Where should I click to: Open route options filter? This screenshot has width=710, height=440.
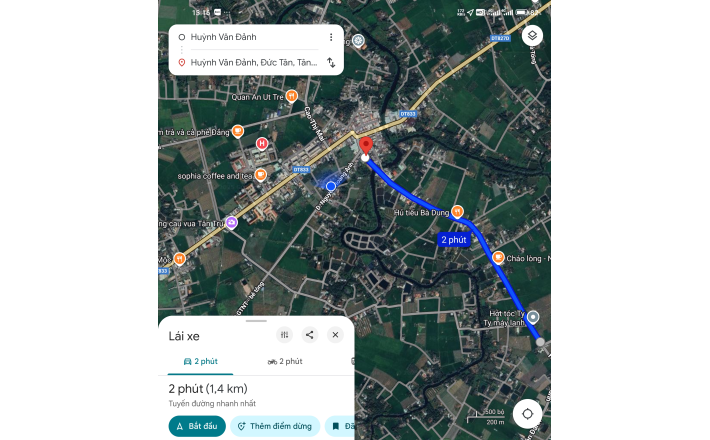(x=285, y=335)
